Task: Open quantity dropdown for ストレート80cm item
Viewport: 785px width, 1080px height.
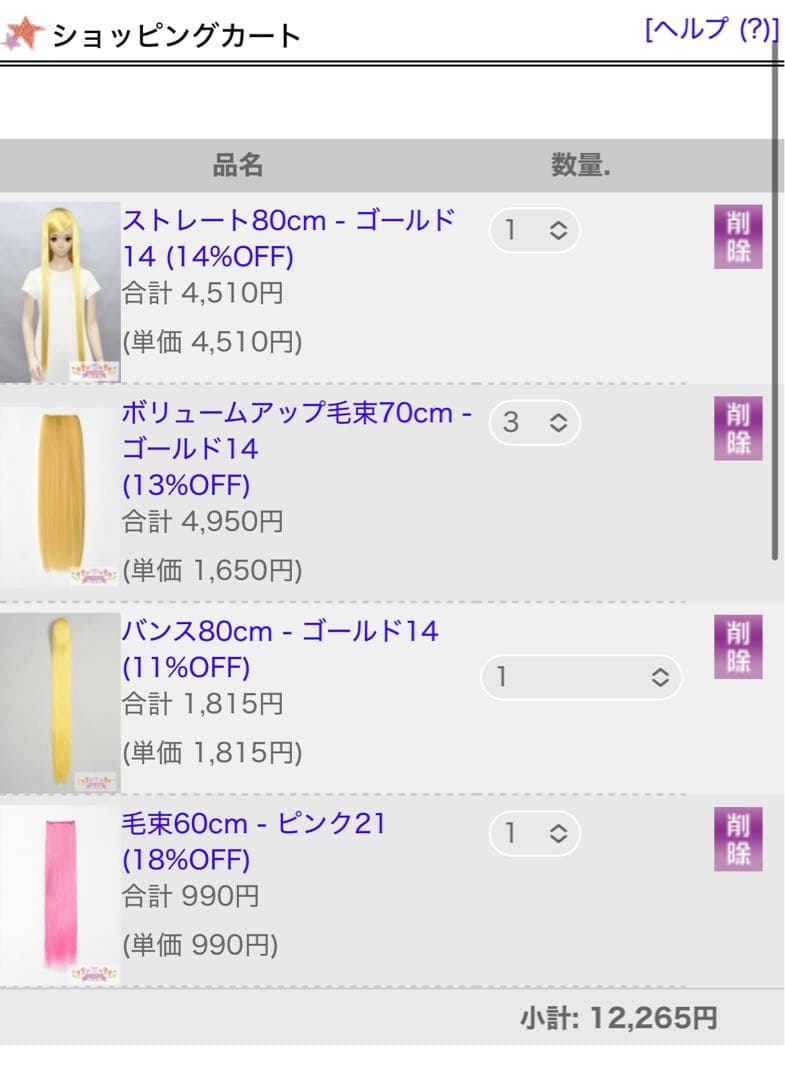Action: (x=535, y=230)
